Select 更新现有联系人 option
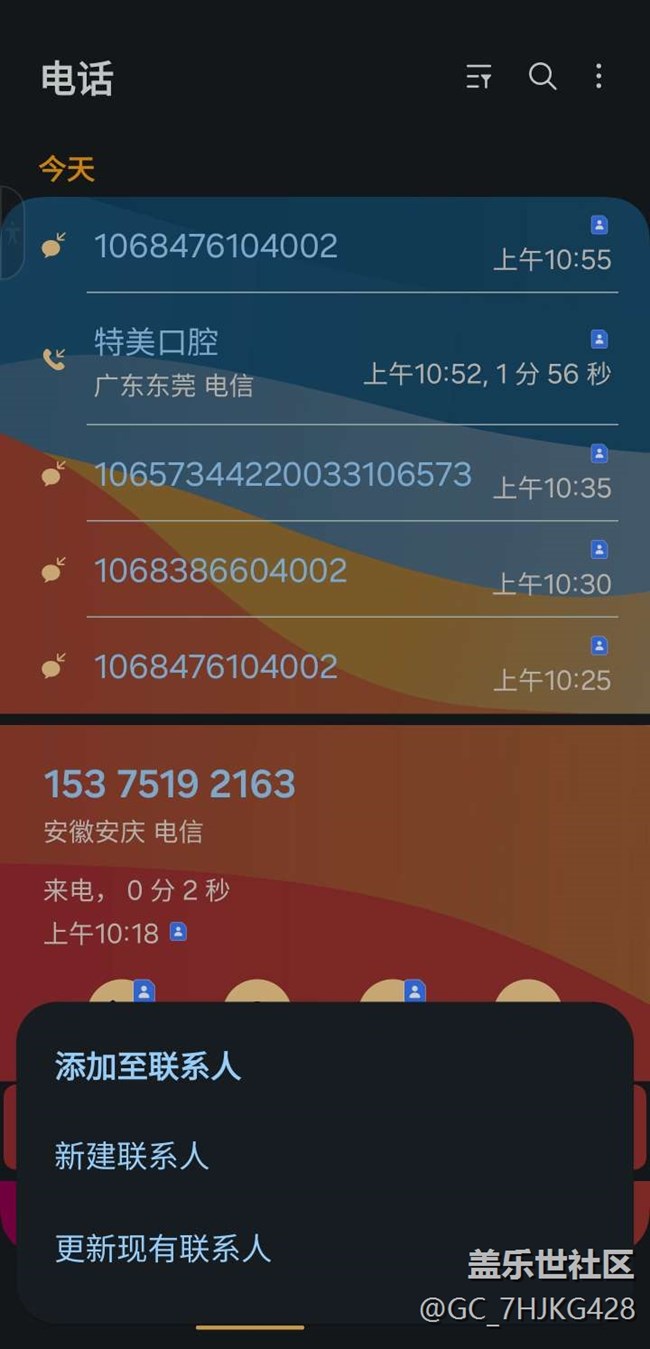 click(325, 1248)
